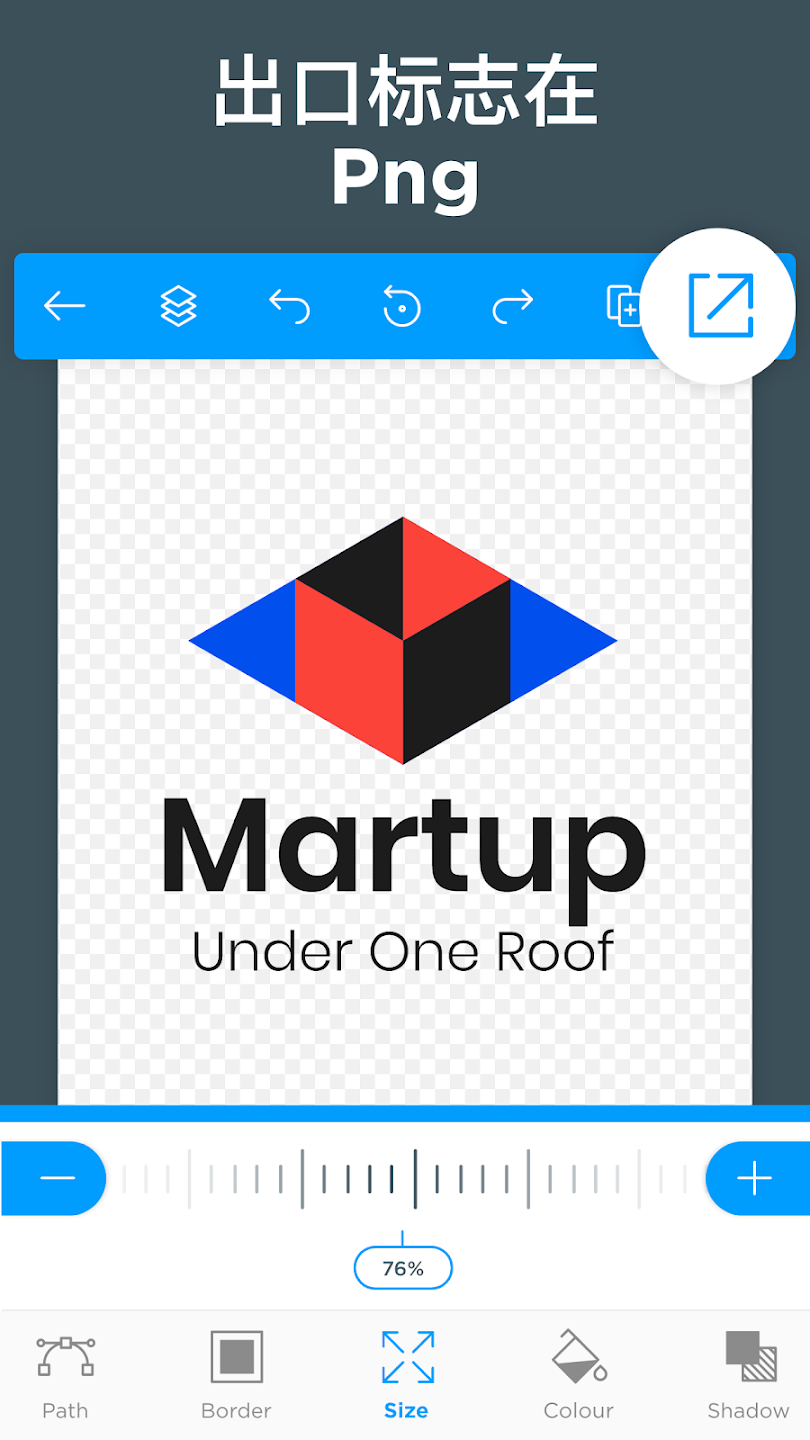The height and width of the screenshot is (1440, 810).
Task: Switch to the Border tool
Action: [236, 1374]
